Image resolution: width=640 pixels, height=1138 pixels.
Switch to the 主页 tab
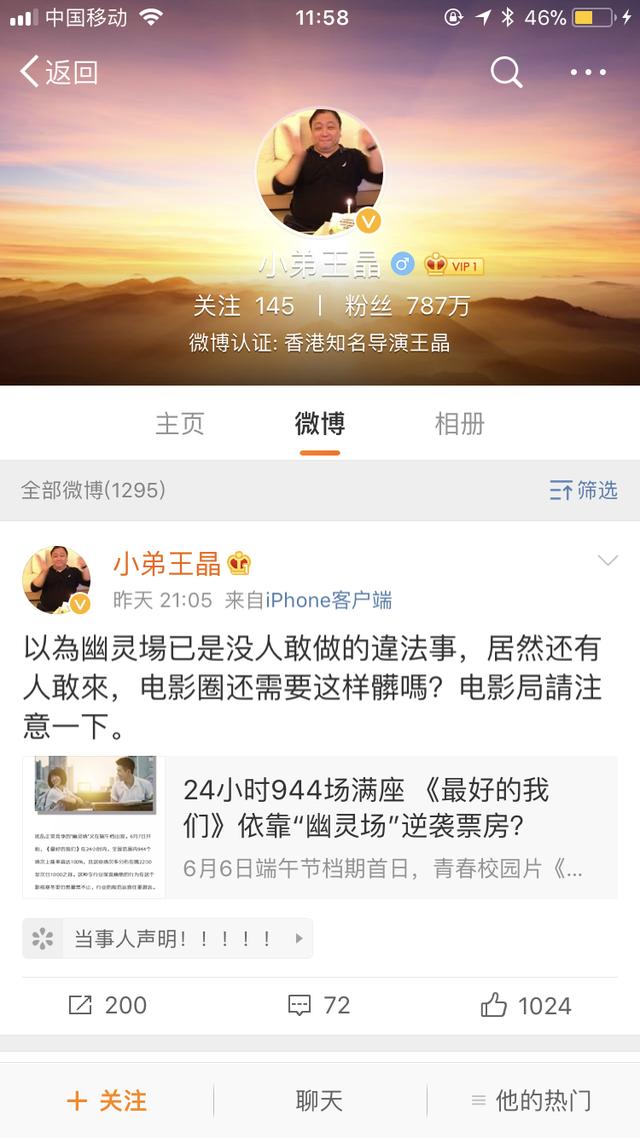coord(180,423)
